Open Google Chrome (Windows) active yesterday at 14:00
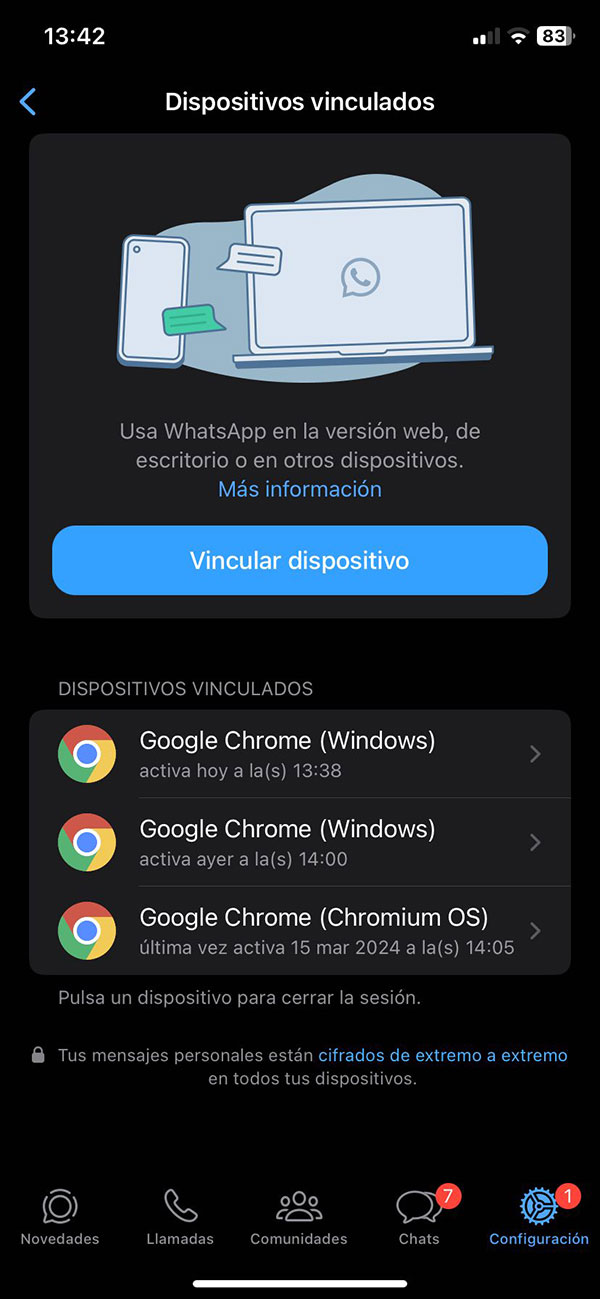The image size is (600, 1299). tap(300, 842)
